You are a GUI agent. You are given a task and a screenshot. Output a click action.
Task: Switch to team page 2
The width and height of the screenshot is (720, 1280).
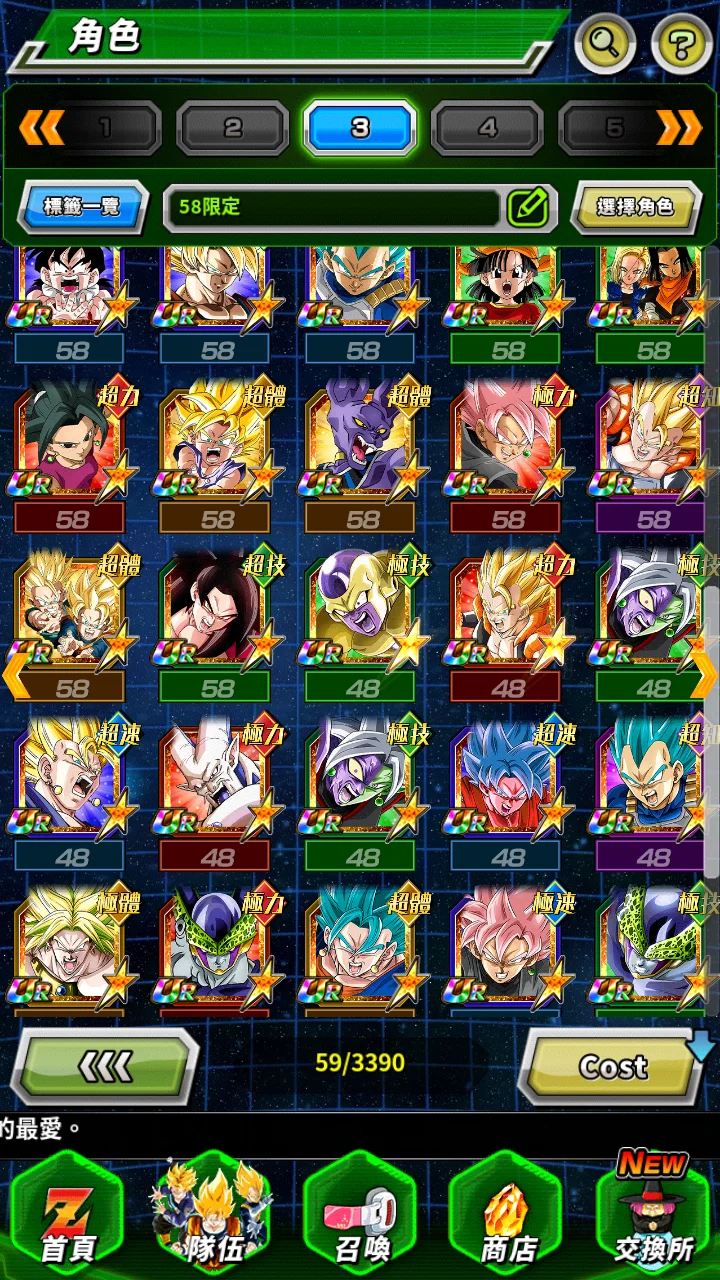tap(232, 128)
